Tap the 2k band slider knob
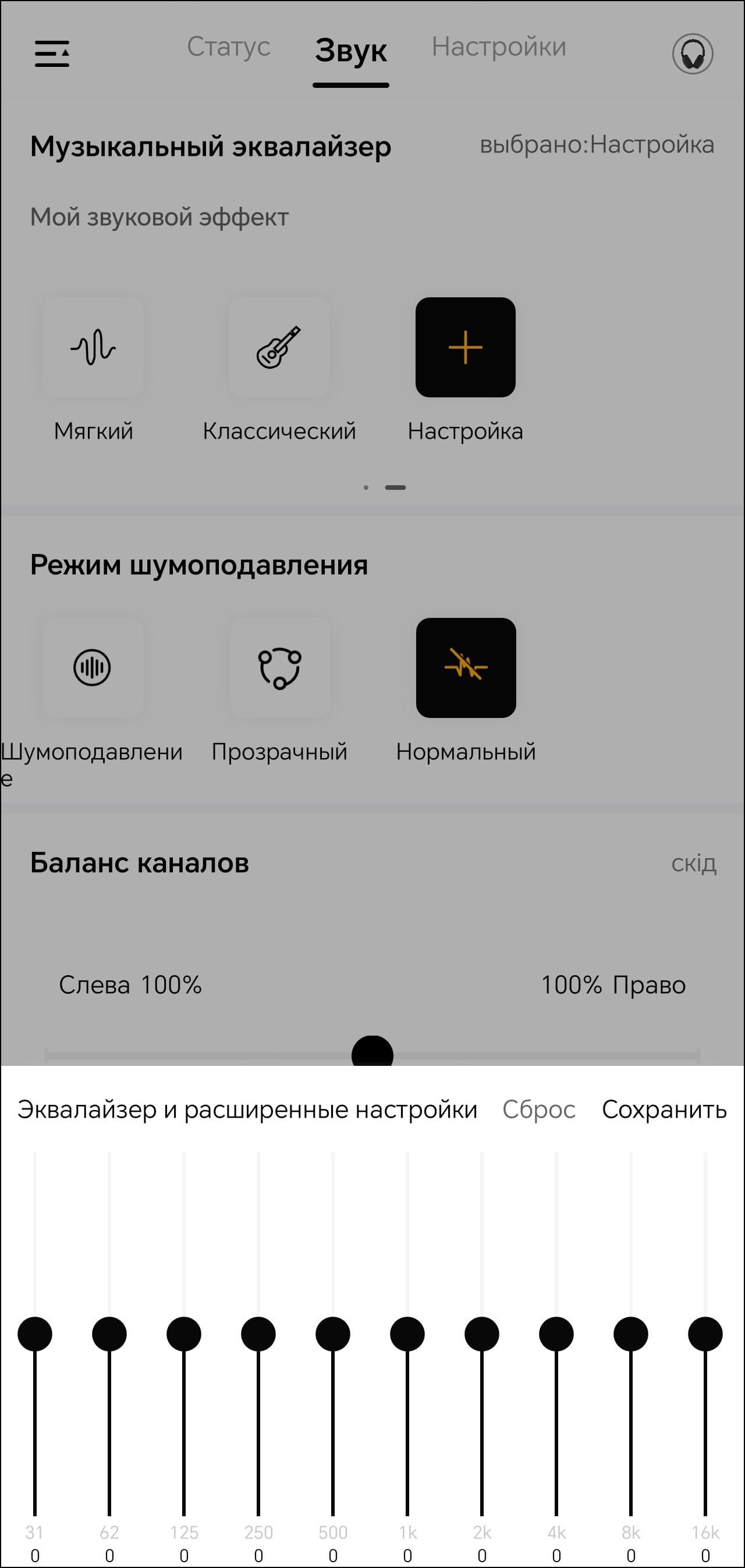The image size is (745, 1568). coord(482,1334)
